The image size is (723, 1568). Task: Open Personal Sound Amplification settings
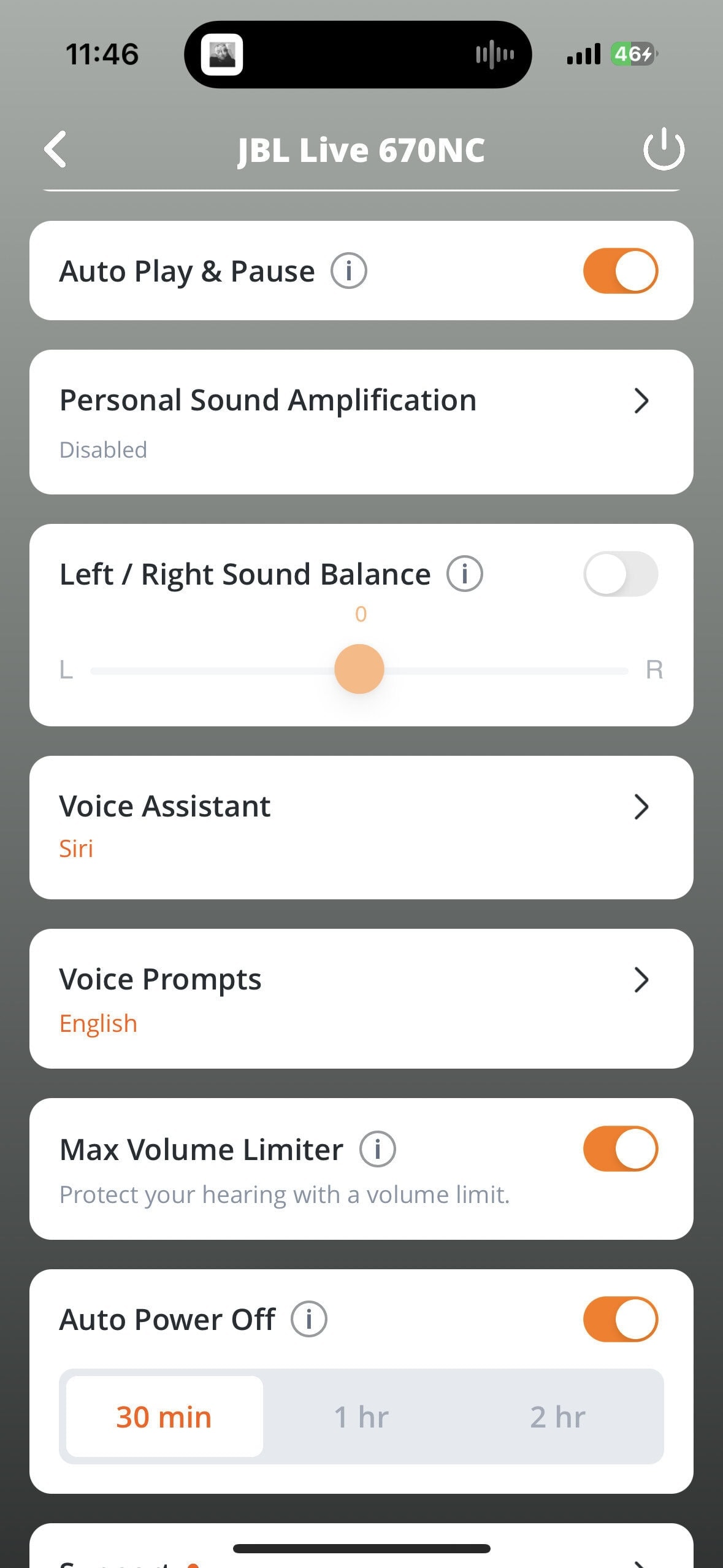(361, 421)
